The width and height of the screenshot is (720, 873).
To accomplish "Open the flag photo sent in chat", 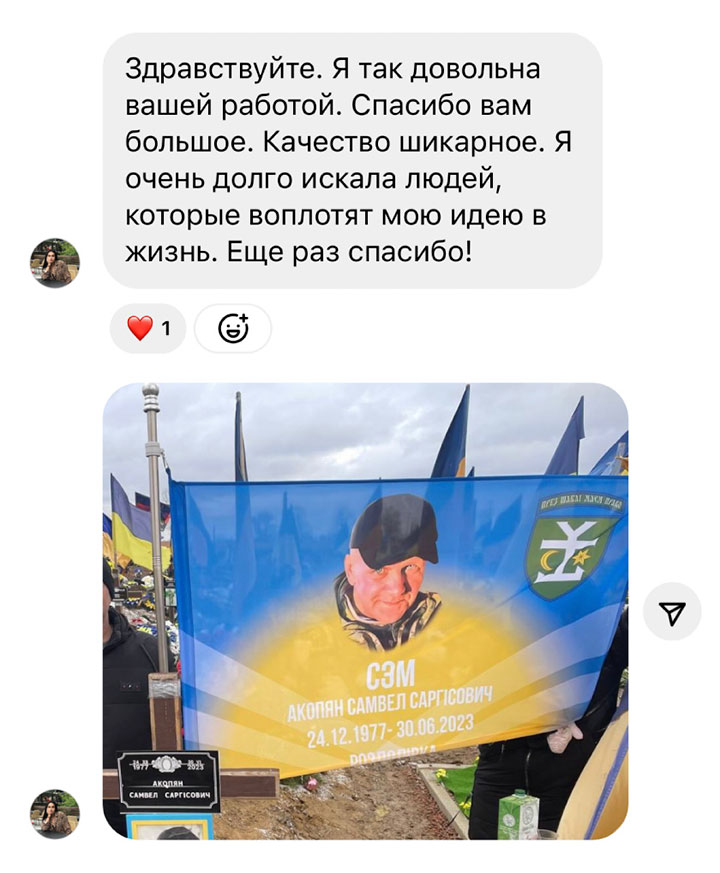I will [365, 610].
